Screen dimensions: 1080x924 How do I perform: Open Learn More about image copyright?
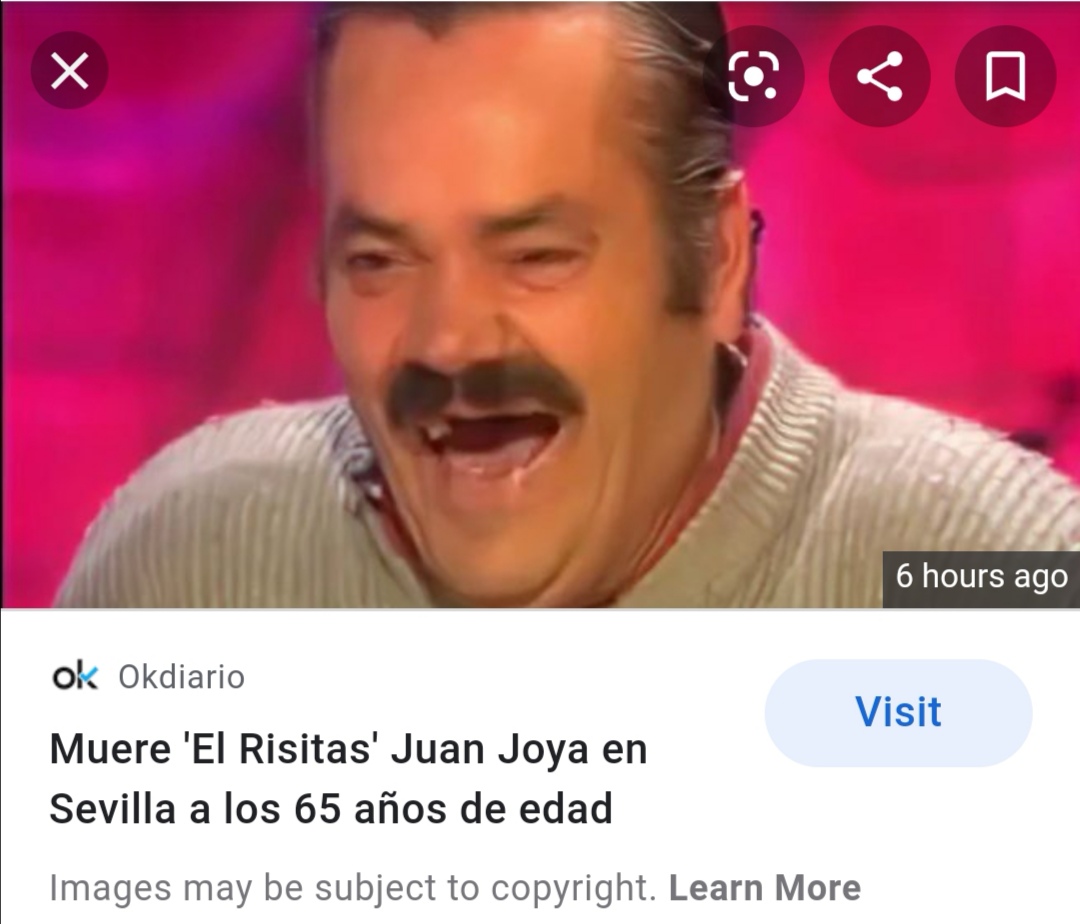click(x=764, y=887)
